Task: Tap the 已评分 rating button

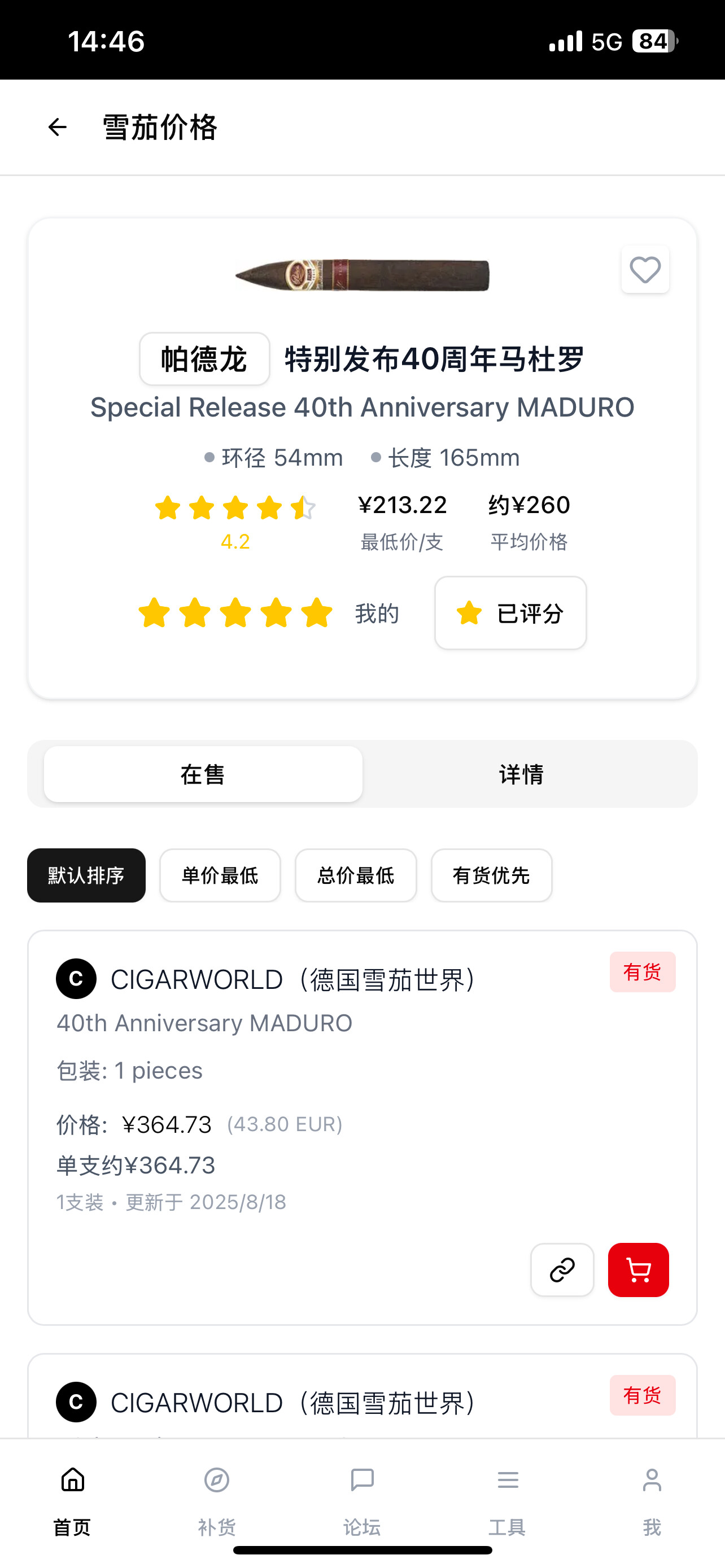Action: pyautogui.click(x=510, y=613)
